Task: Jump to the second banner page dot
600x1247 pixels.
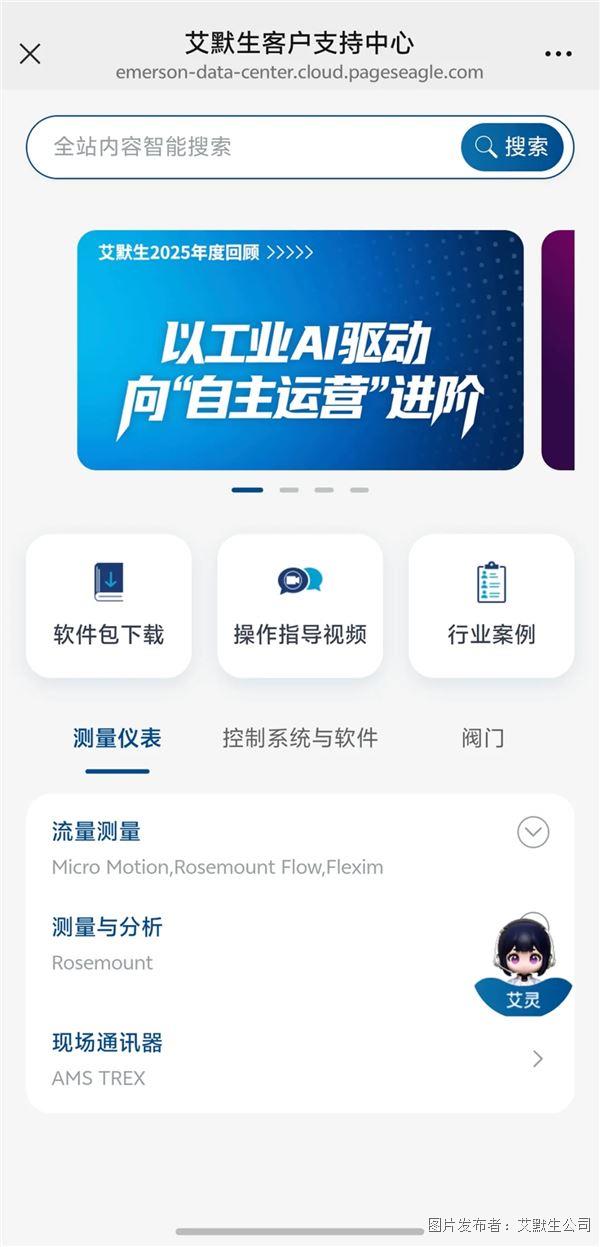Action: (289, 490)
